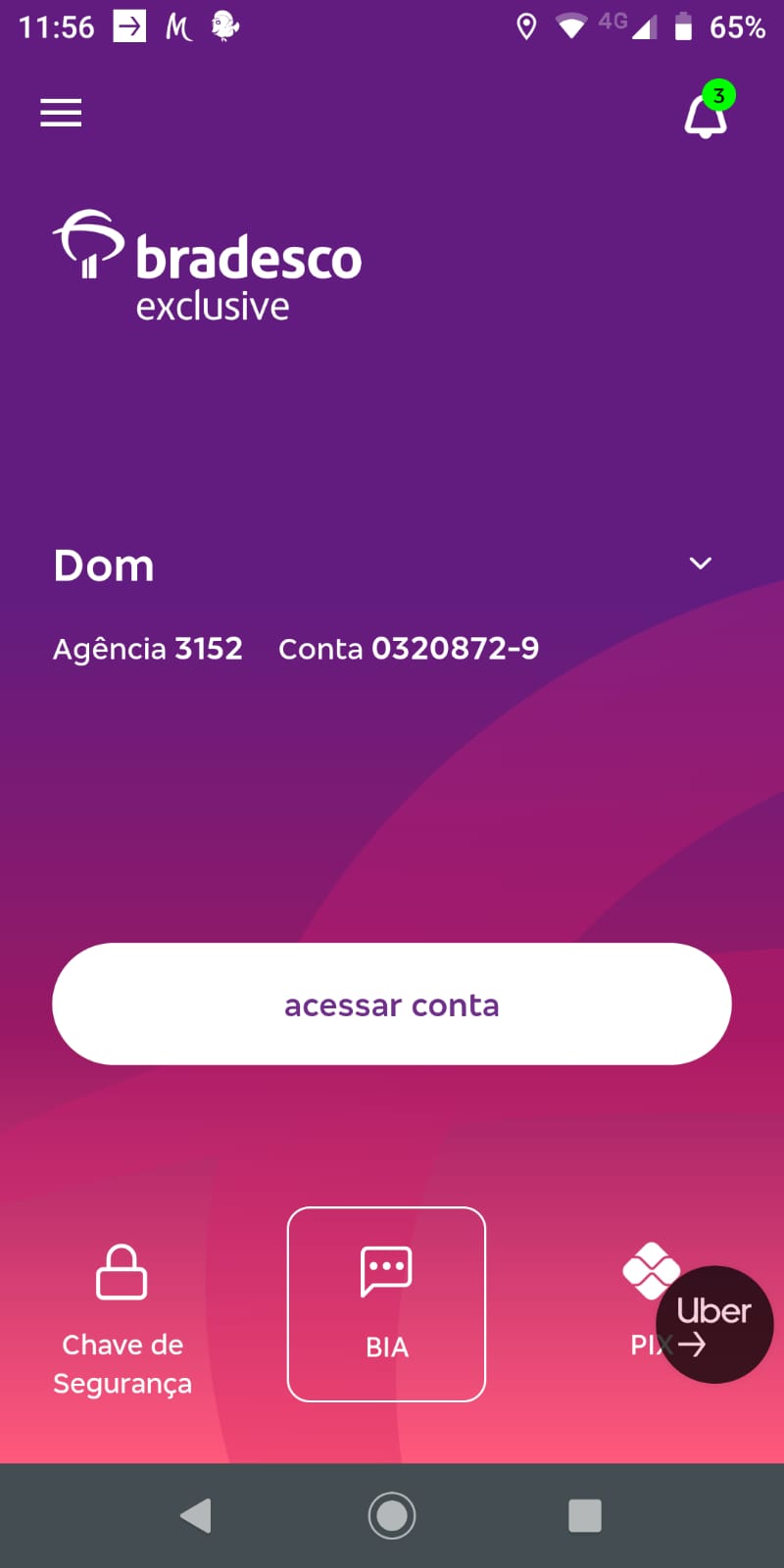This screenshot has width=784, height=1568.
Task: Open the hamburger menu
Action: point(61,114)
